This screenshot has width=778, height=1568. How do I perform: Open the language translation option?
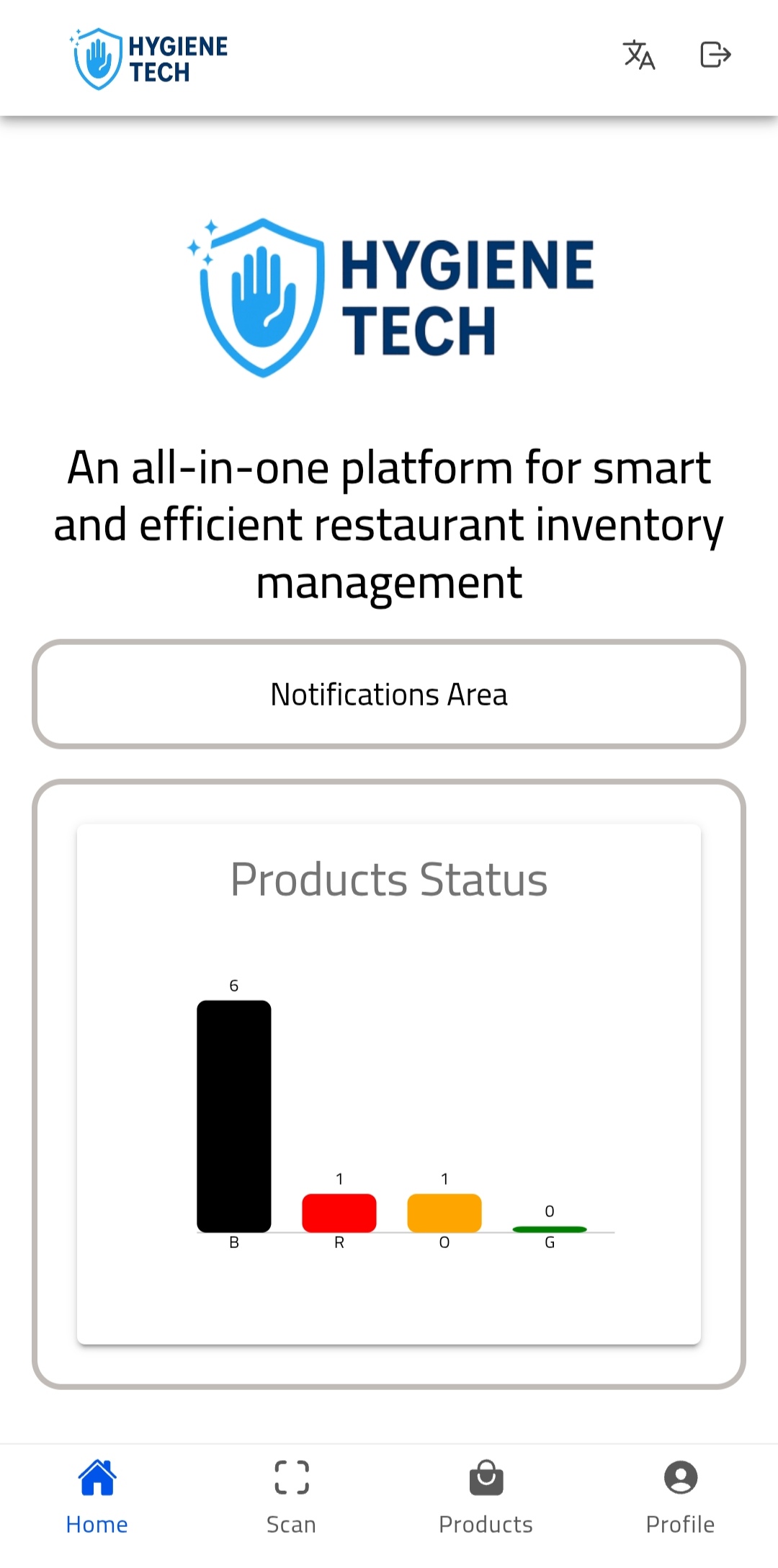tap(639, 55)
